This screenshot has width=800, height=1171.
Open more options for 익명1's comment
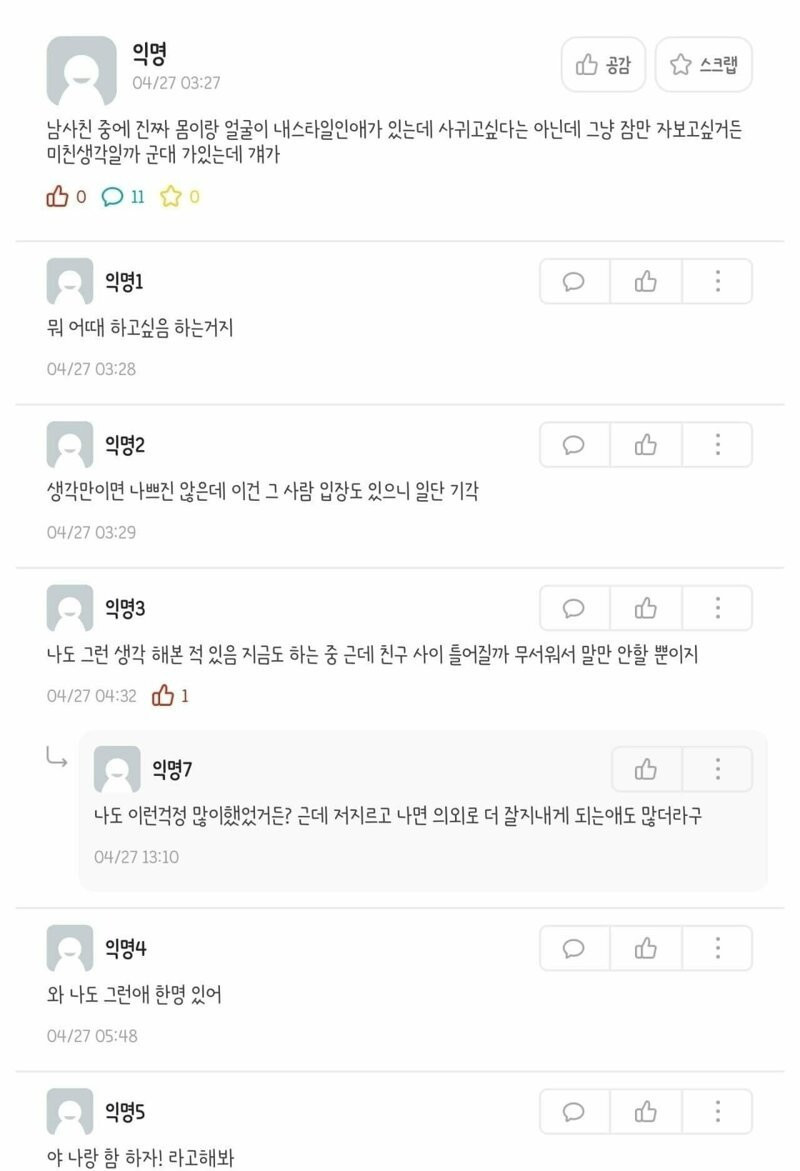(x=717, y=281)
